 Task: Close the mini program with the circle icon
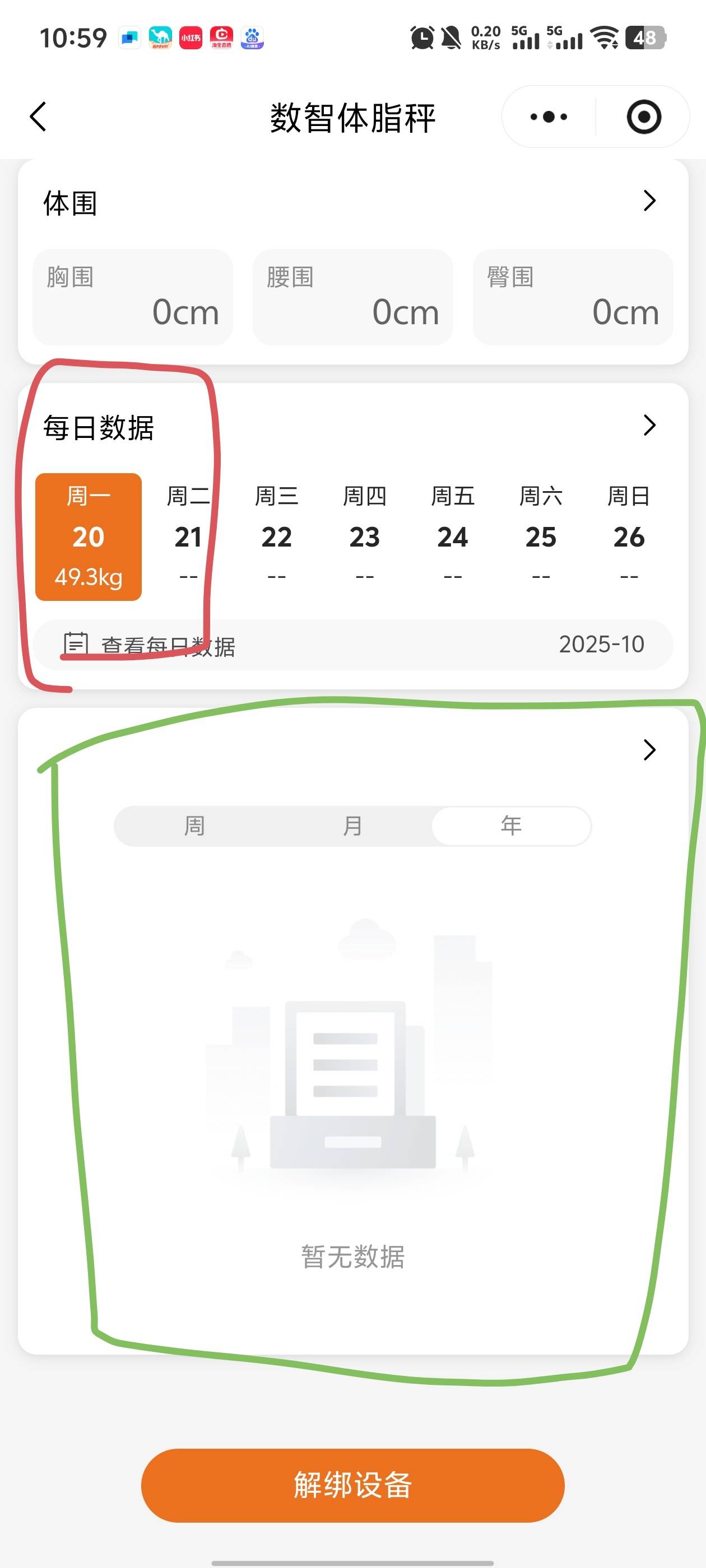(643, 116)
